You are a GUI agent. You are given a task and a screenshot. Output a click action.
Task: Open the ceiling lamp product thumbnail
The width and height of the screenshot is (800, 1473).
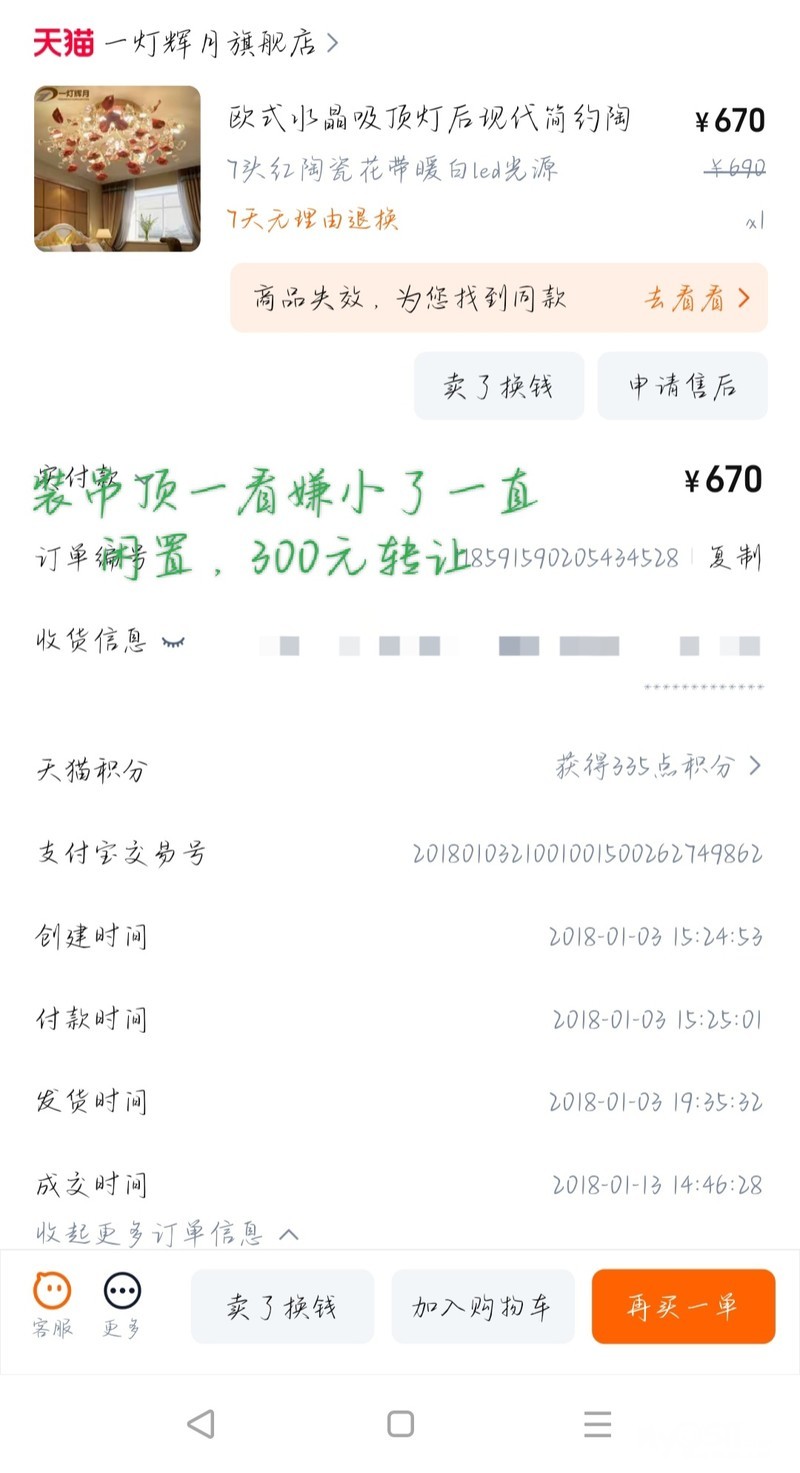pos(117,168)
